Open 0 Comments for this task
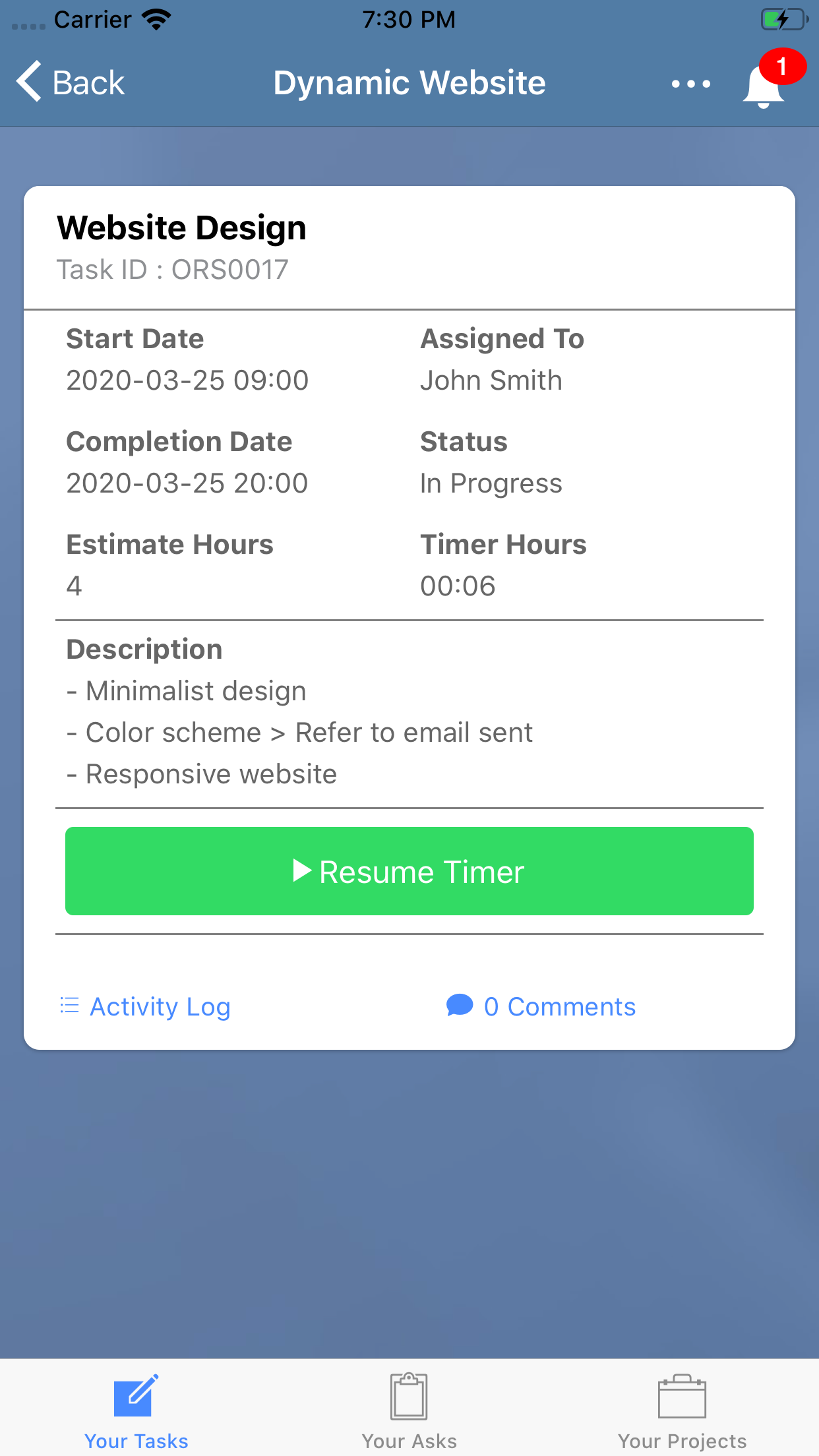Screen dimensions: 819x1456 pyautogui.click(x=559, y=1006)
